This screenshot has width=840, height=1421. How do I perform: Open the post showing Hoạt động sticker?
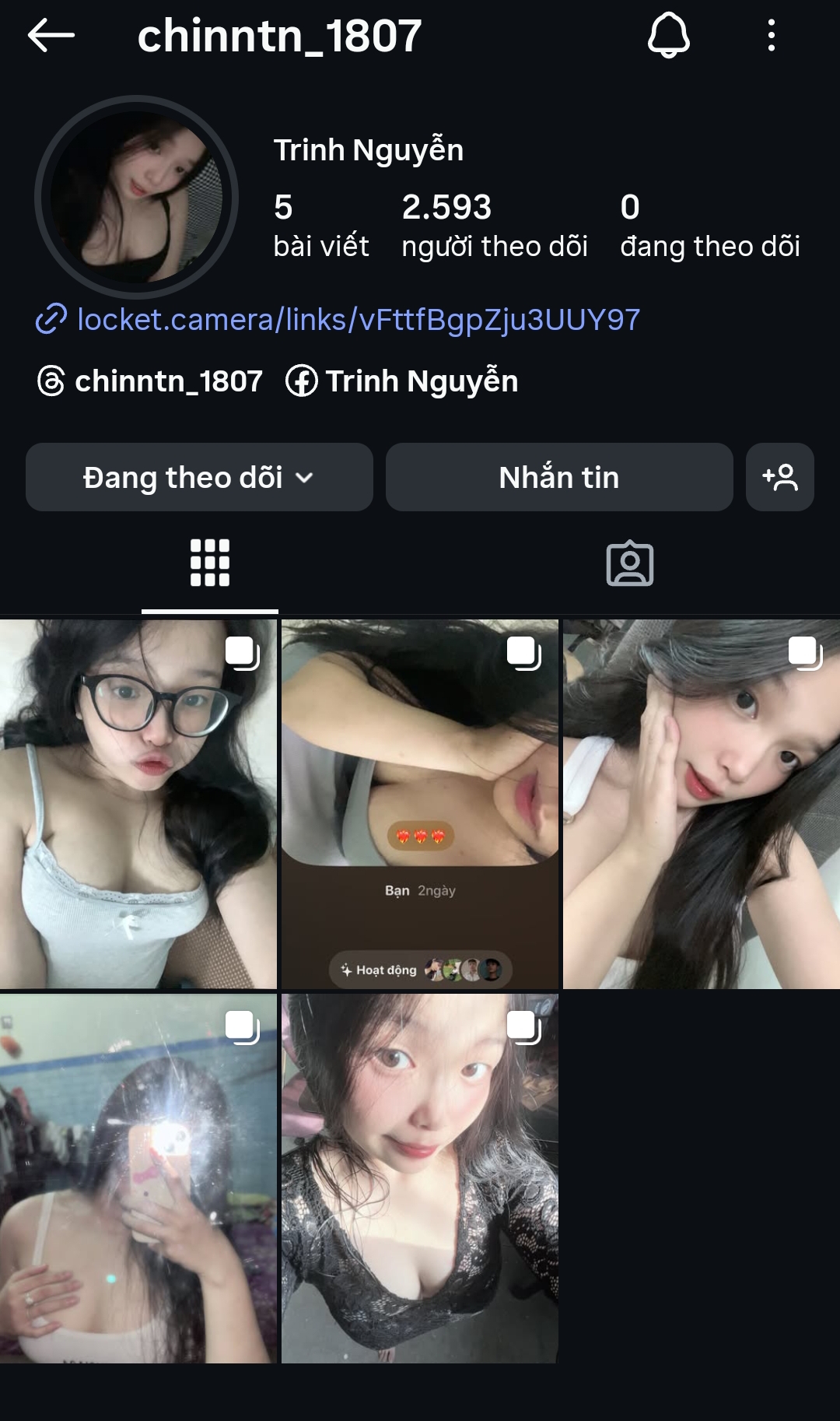[420, 804]
